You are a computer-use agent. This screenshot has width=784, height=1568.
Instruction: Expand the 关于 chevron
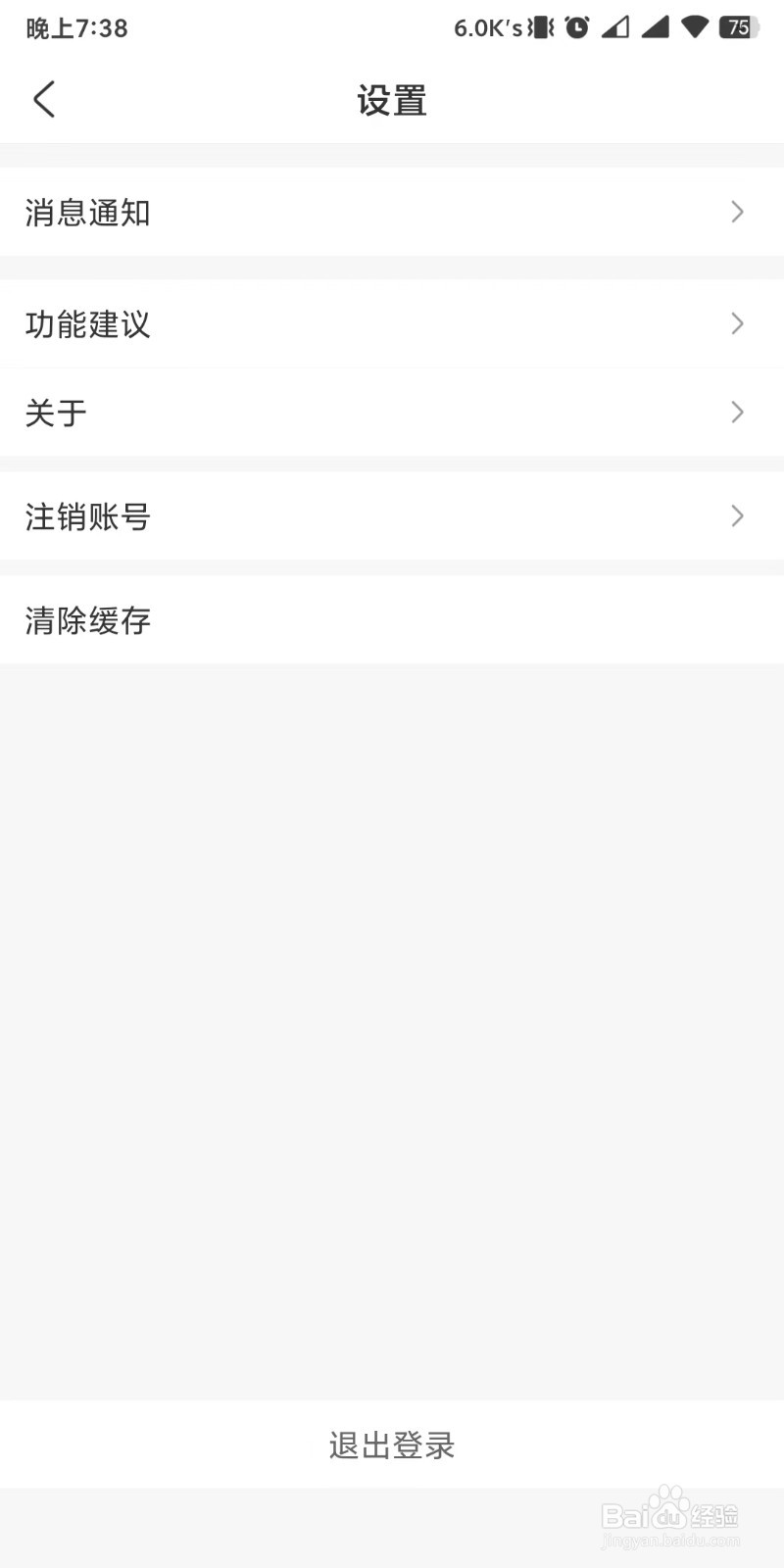coord(738,413)
